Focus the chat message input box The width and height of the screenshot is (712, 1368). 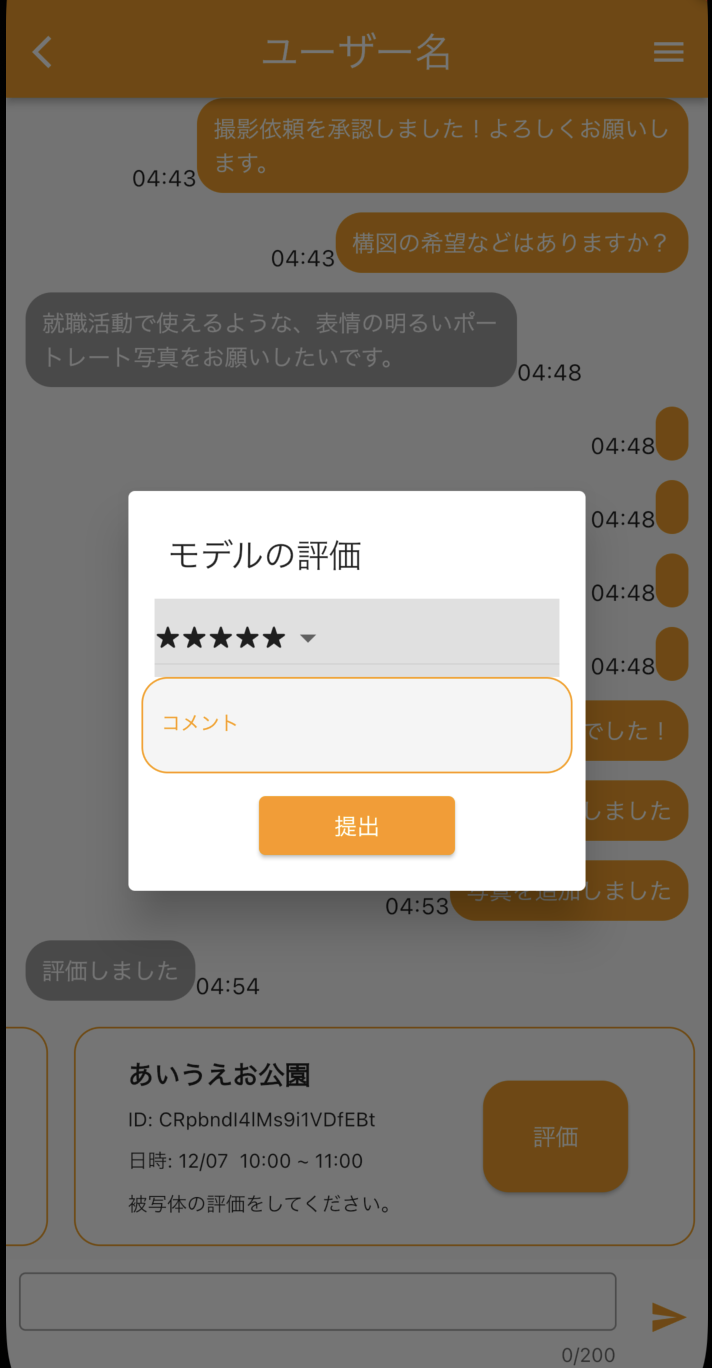point(318,1301)
